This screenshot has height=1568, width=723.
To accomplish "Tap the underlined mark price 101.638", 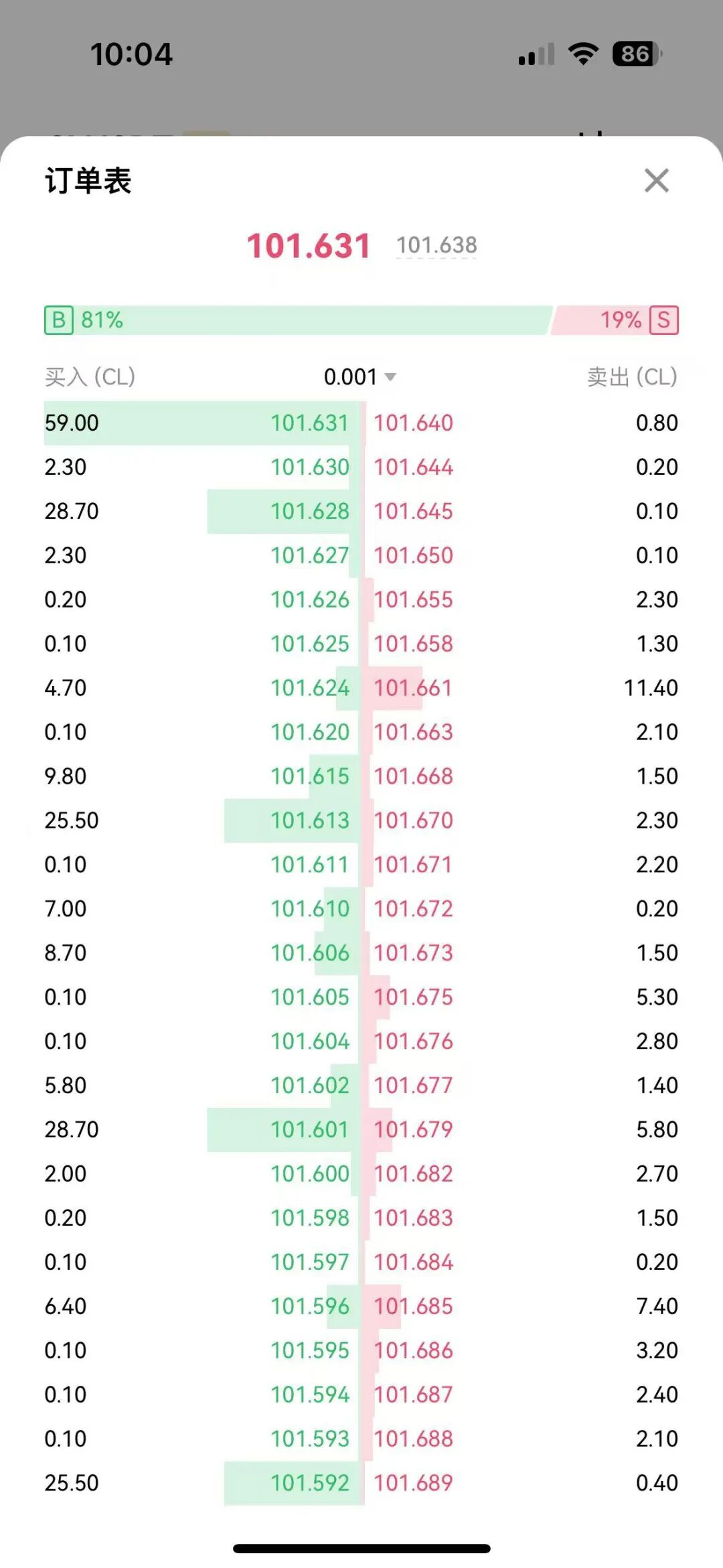I will (436, 245).
